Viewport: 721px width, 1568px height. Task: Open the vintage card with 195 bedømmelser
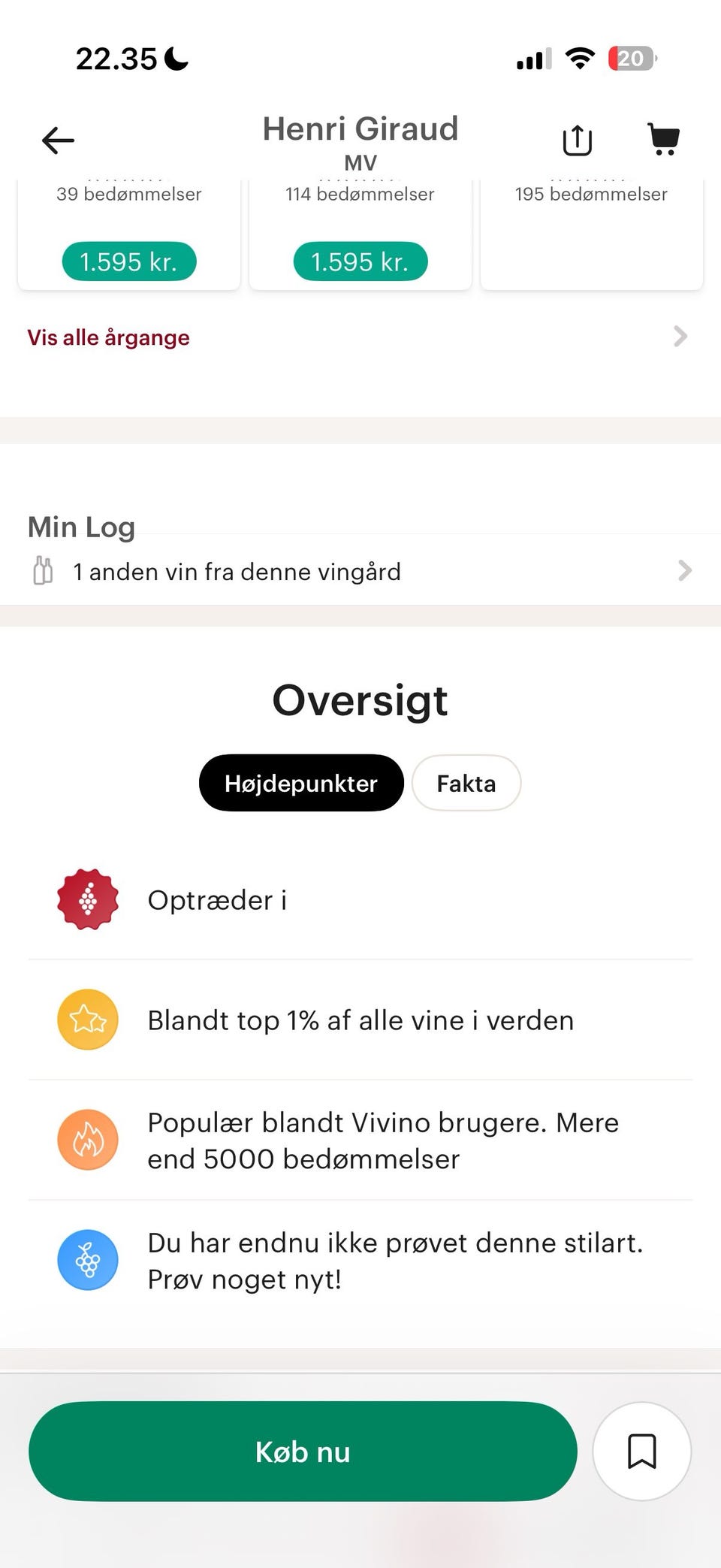point(591,233)
